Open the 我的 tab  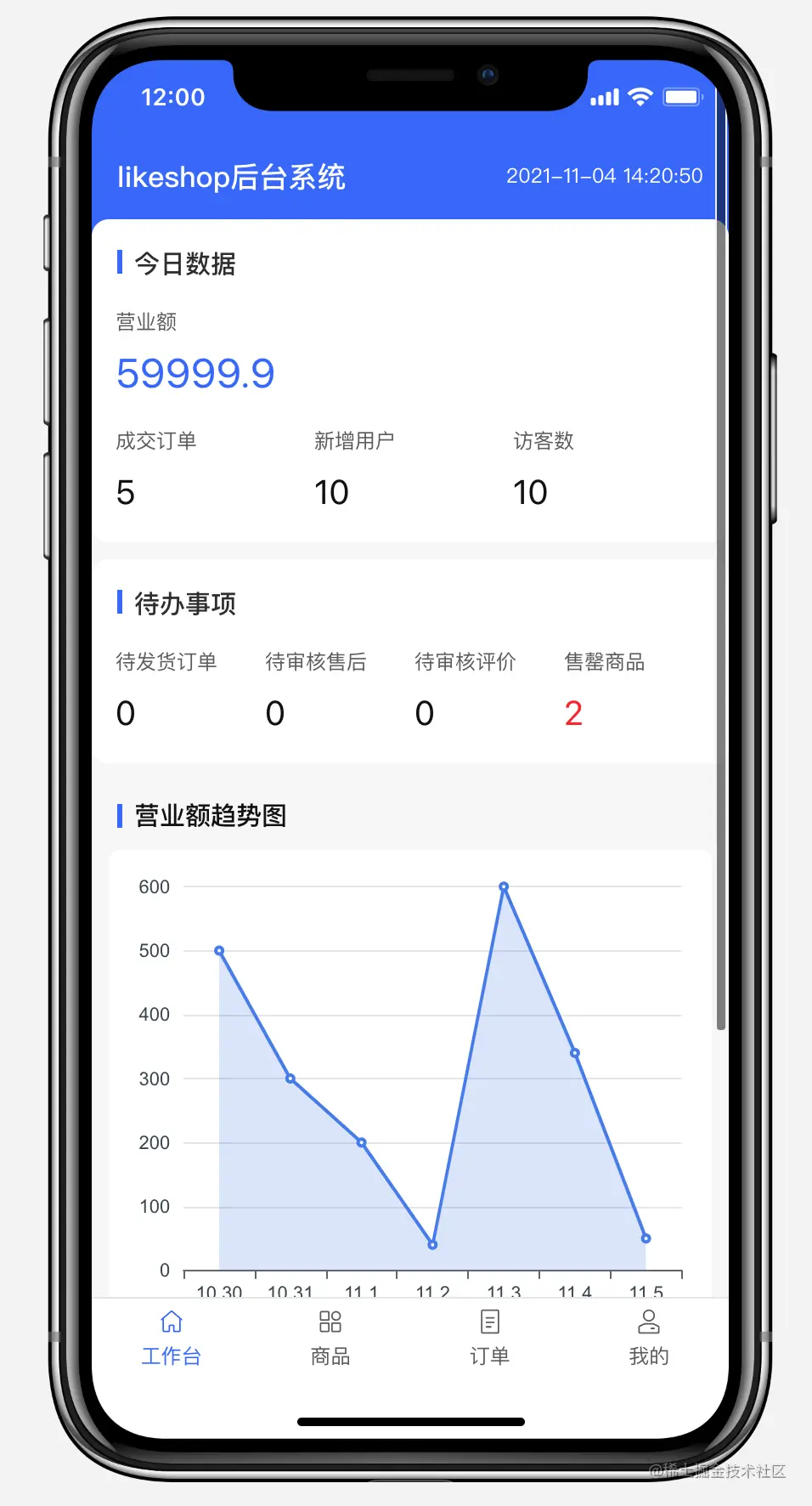point(648,1337)
